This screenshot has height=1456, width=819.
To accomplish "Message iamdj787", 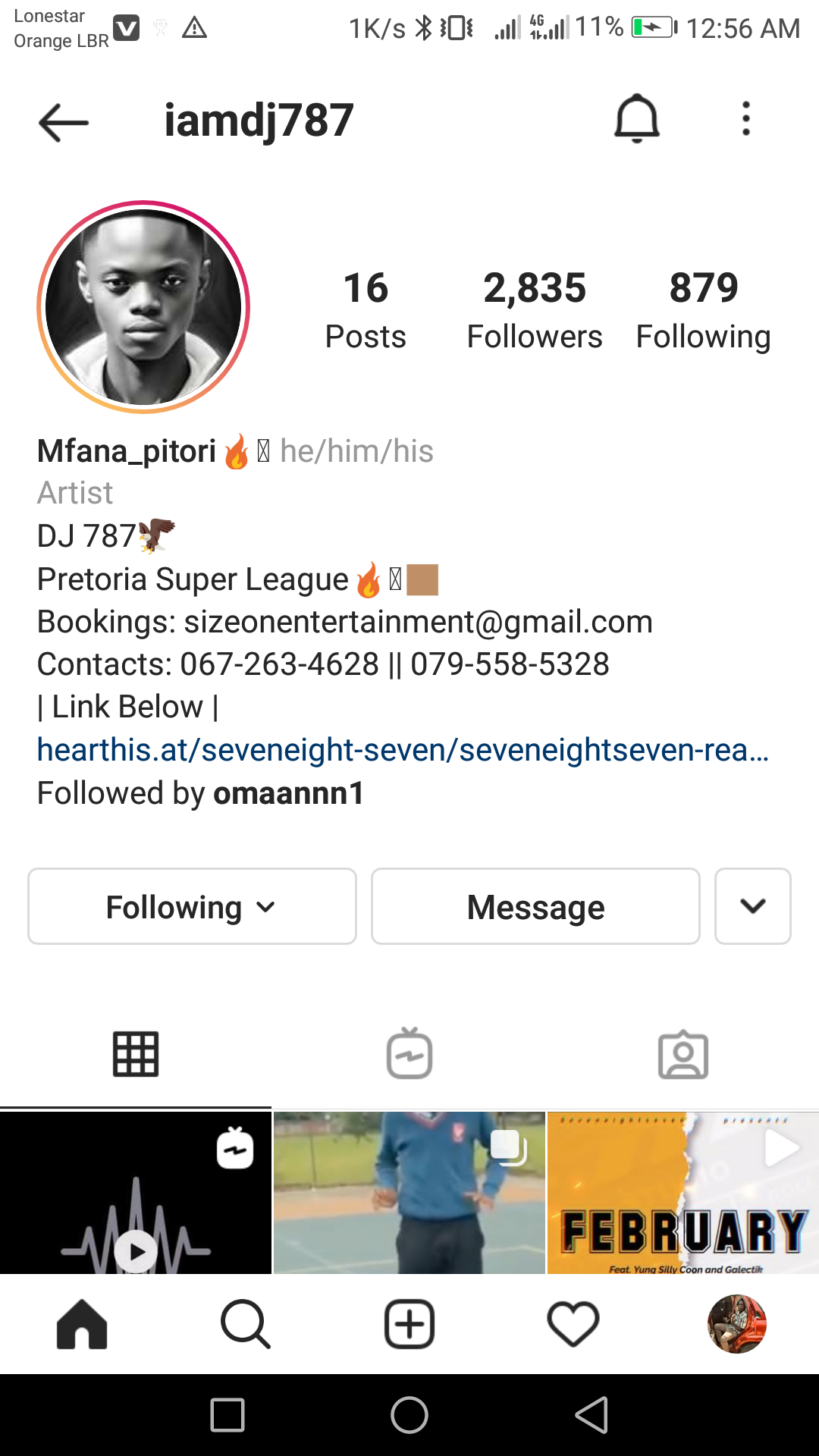I will [535, 906].
